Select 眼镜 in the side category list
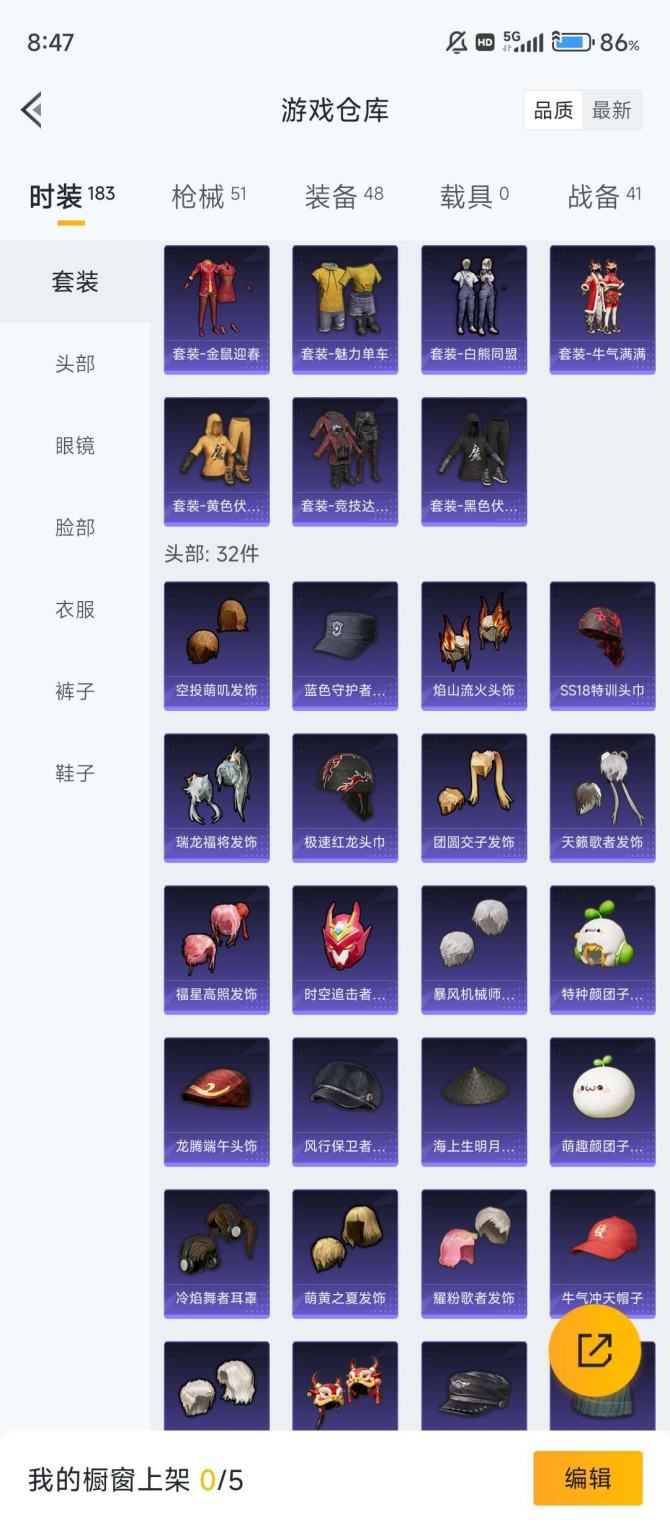 point(75,446)
